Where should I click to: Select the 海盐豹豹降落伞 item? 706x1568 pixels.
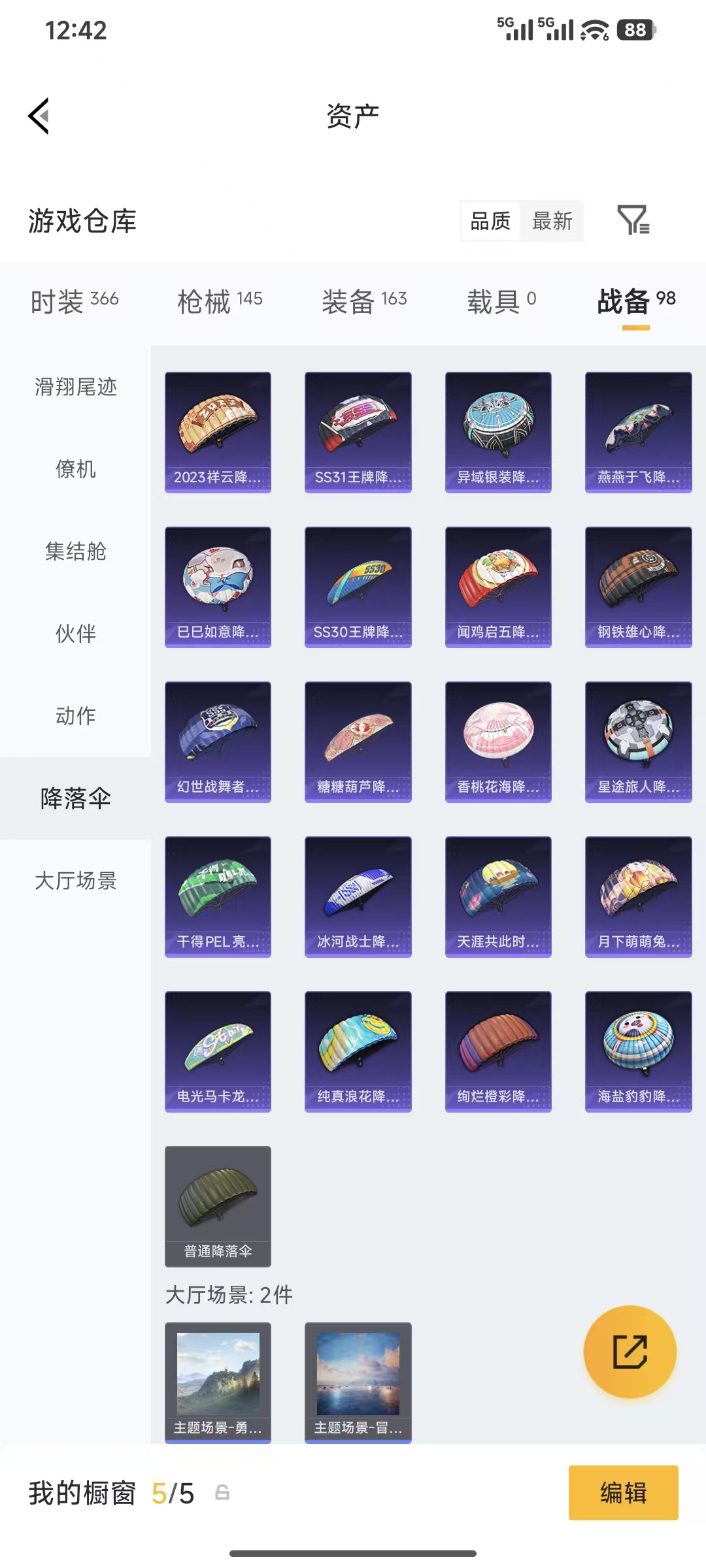click(x=638, y=1052)
